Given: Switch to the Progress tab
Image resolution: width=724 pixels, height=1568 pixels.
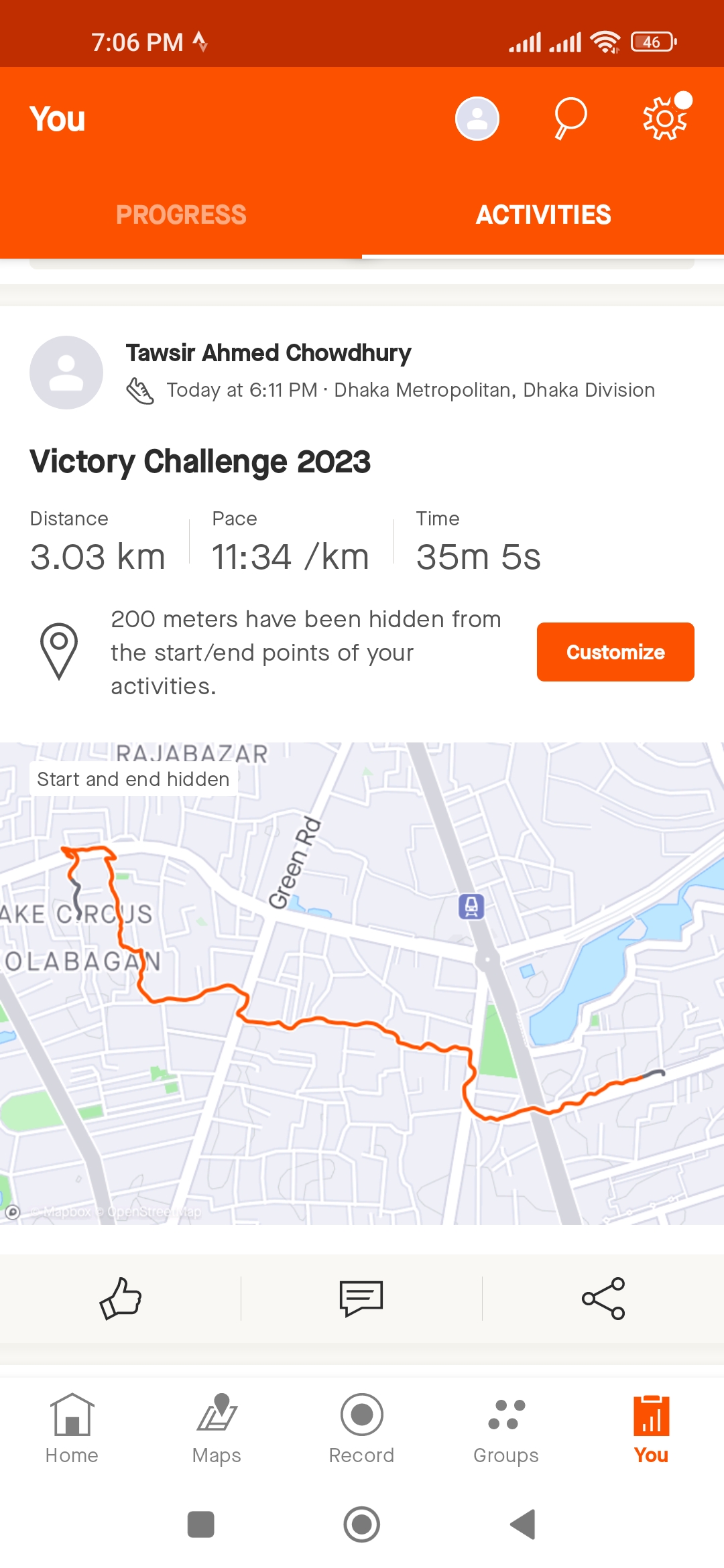Looking at the screenshot, I should pyautogui.click(x=181, y=215).
